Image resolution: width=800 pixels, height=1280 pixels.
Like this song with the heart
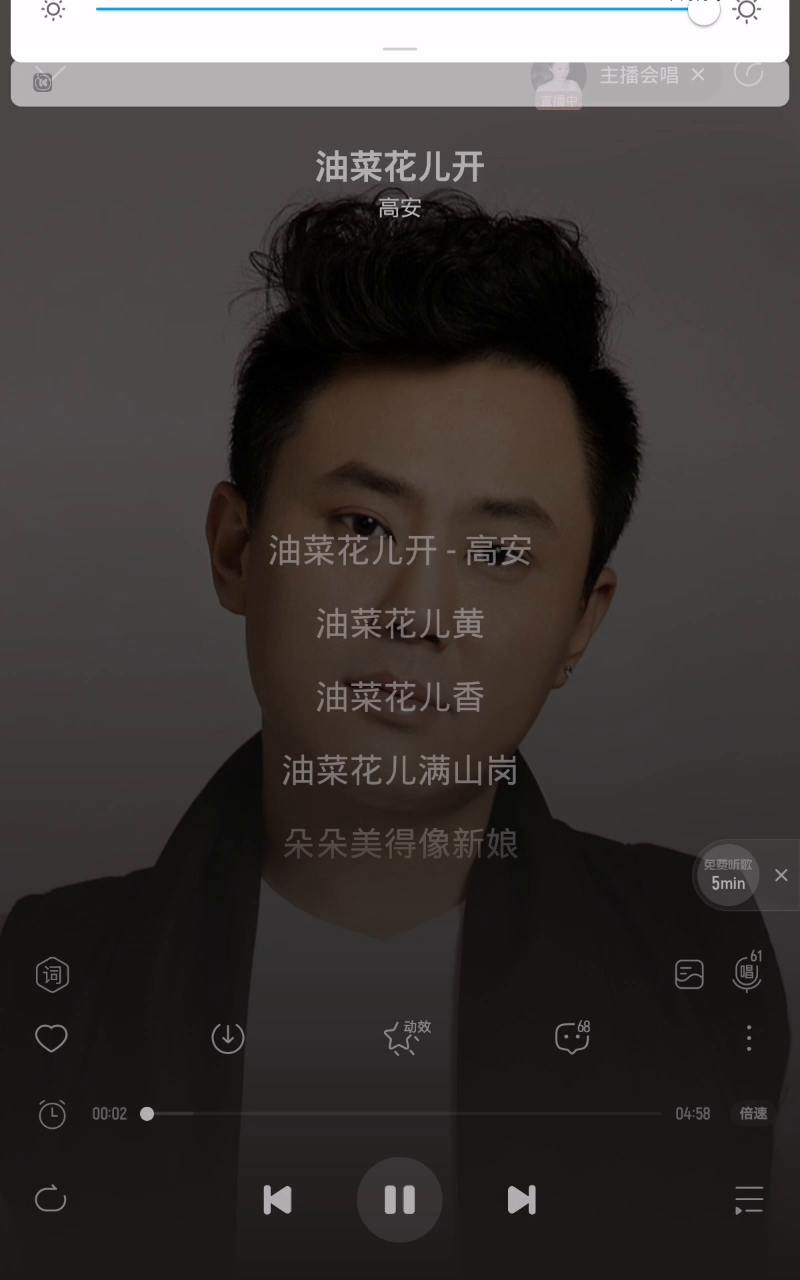pos(51,1038)
